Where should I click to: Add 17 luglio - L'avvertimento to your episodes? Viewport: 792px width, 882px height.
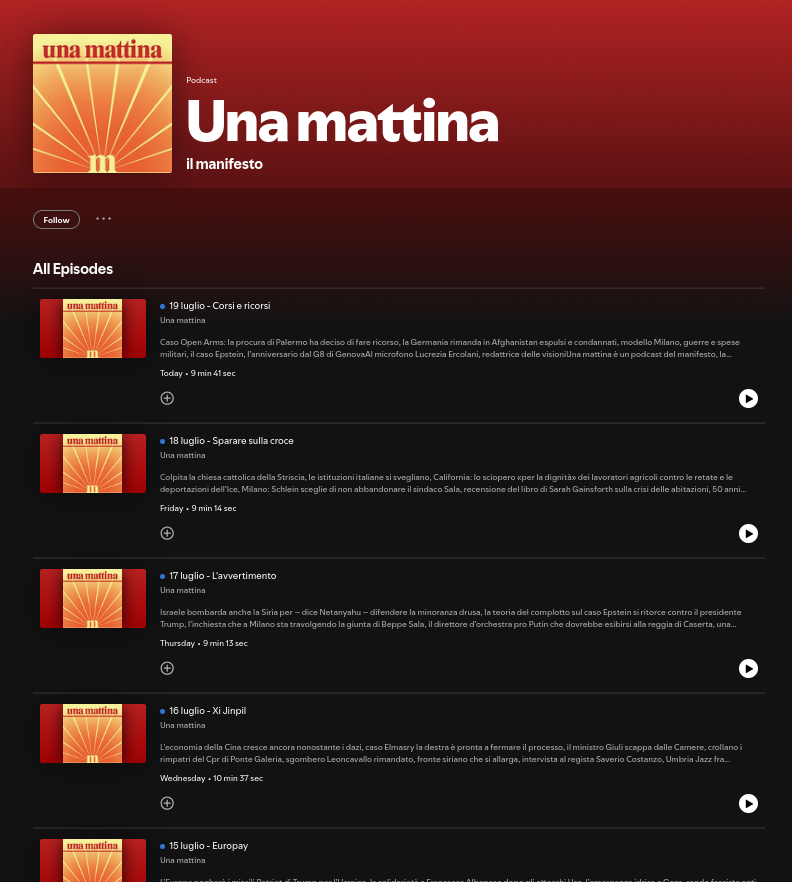click(x=167, y=668)
